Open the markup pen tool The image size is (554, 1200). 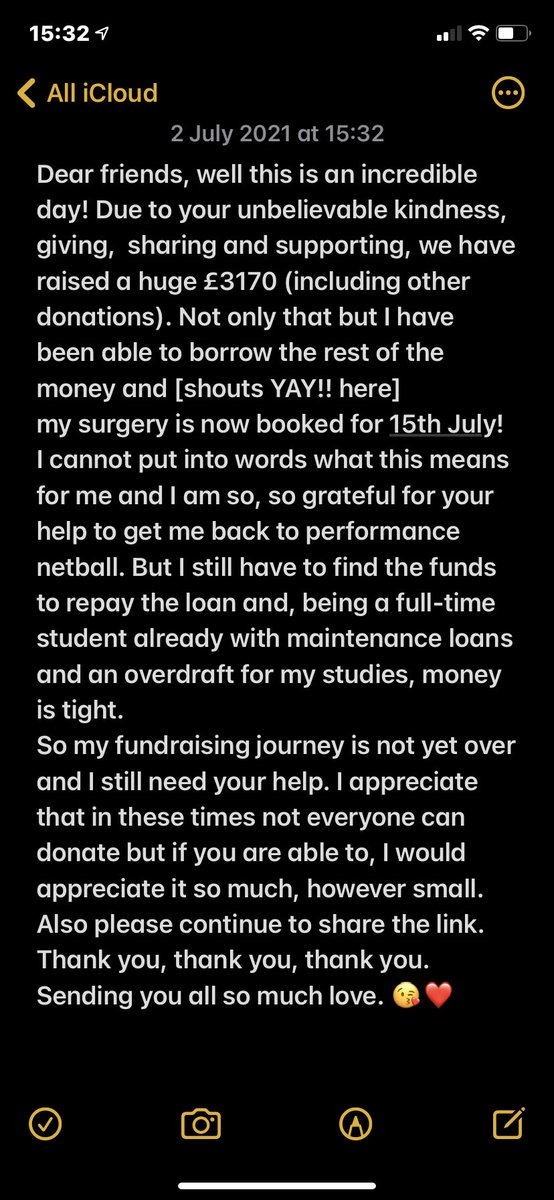(354, 1124)
